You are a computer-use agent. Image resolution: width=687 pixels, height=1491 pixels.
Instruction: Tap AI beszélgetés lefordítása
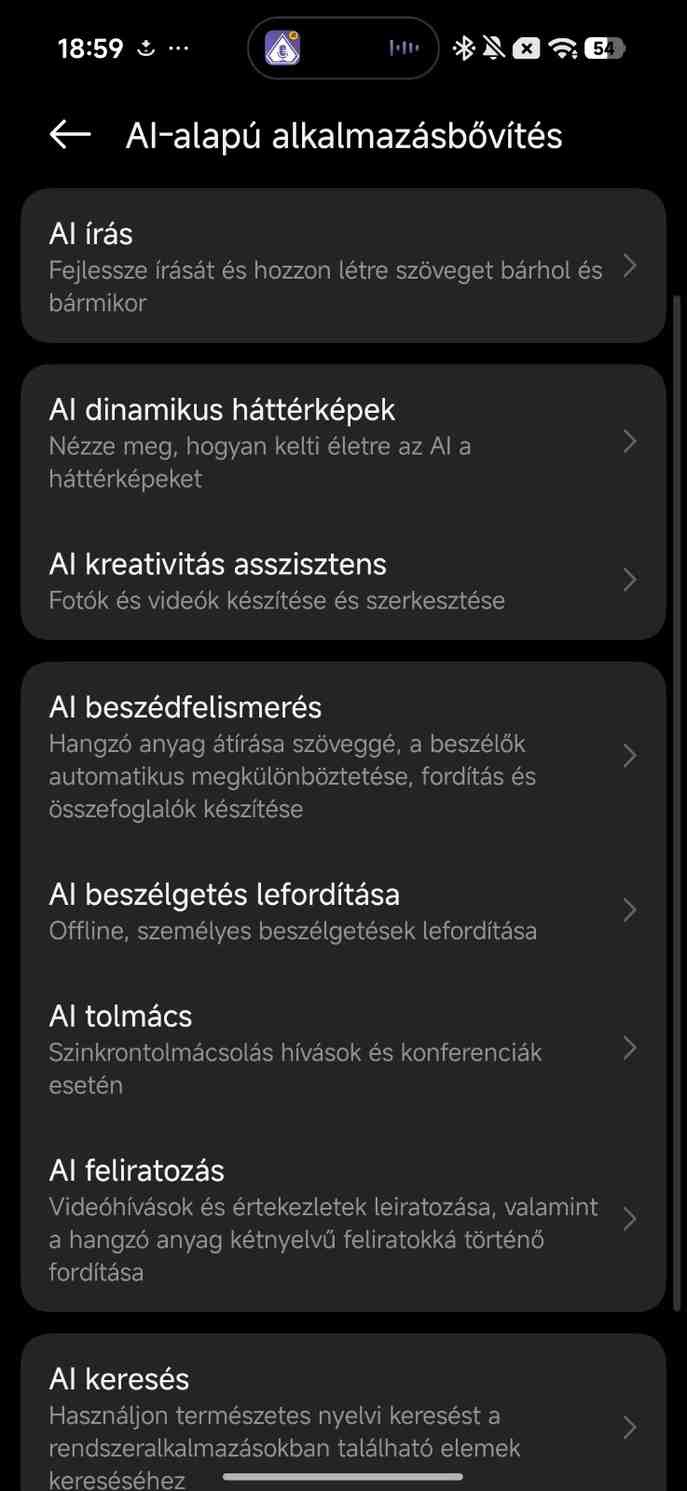point(342,910)
